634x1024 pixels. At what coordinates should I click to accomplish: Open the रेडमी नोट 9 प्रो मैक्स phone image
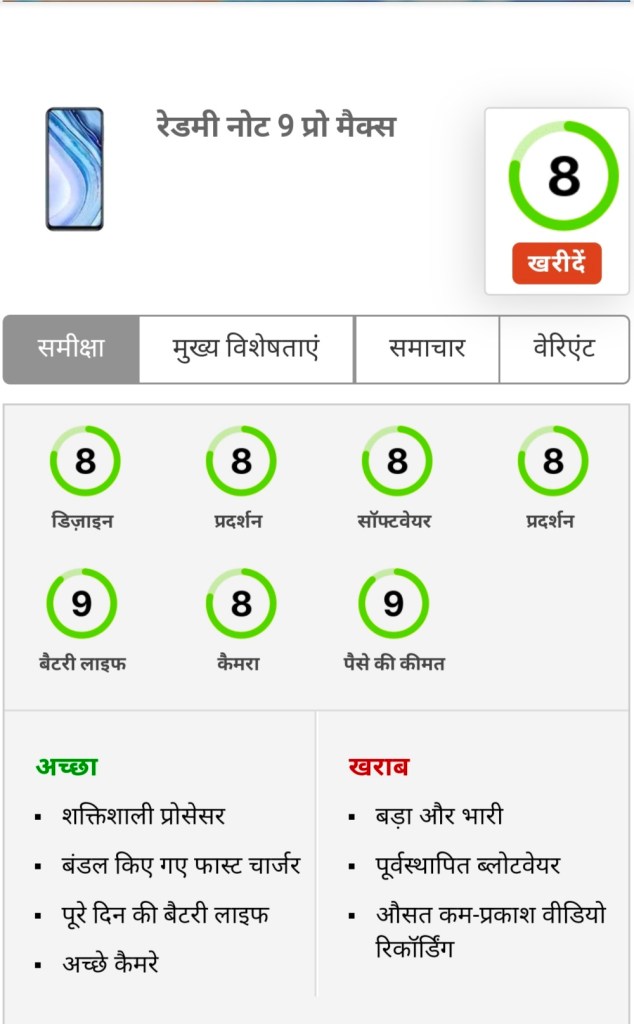click(x=75, y=169)
